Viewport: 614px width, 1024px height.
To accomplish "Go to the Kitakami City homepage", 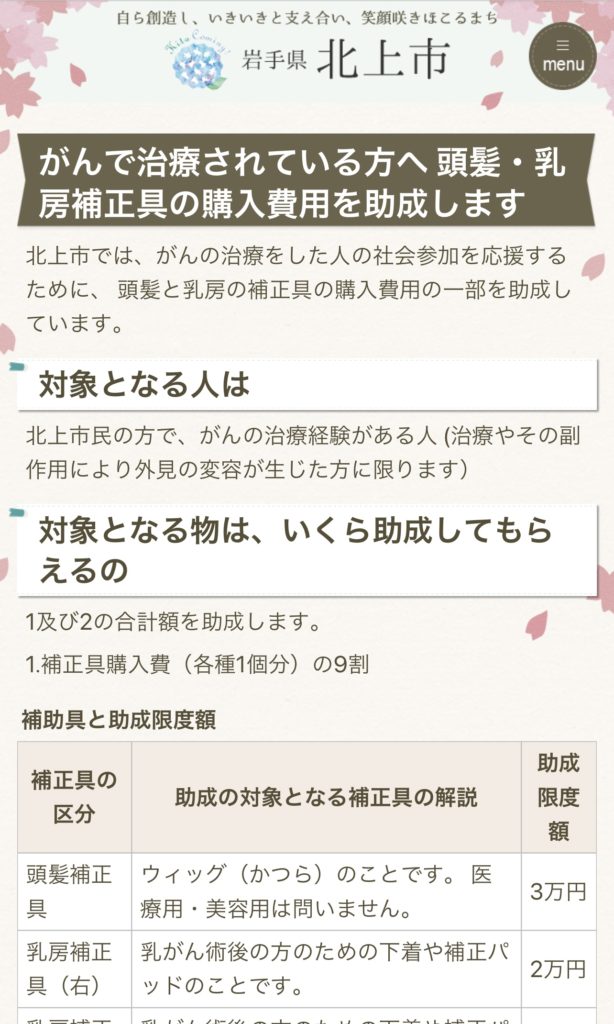I will click(310, 60).
